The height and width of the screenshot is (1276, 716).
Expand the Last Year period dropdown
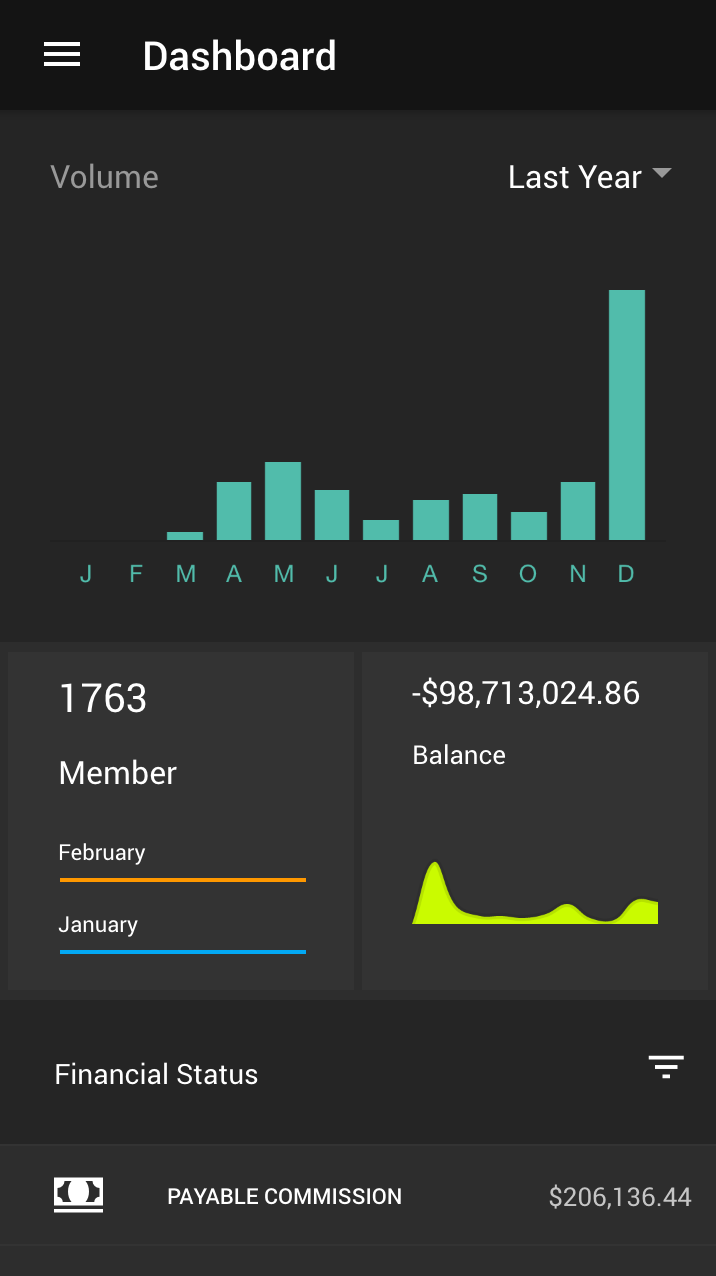589,177
